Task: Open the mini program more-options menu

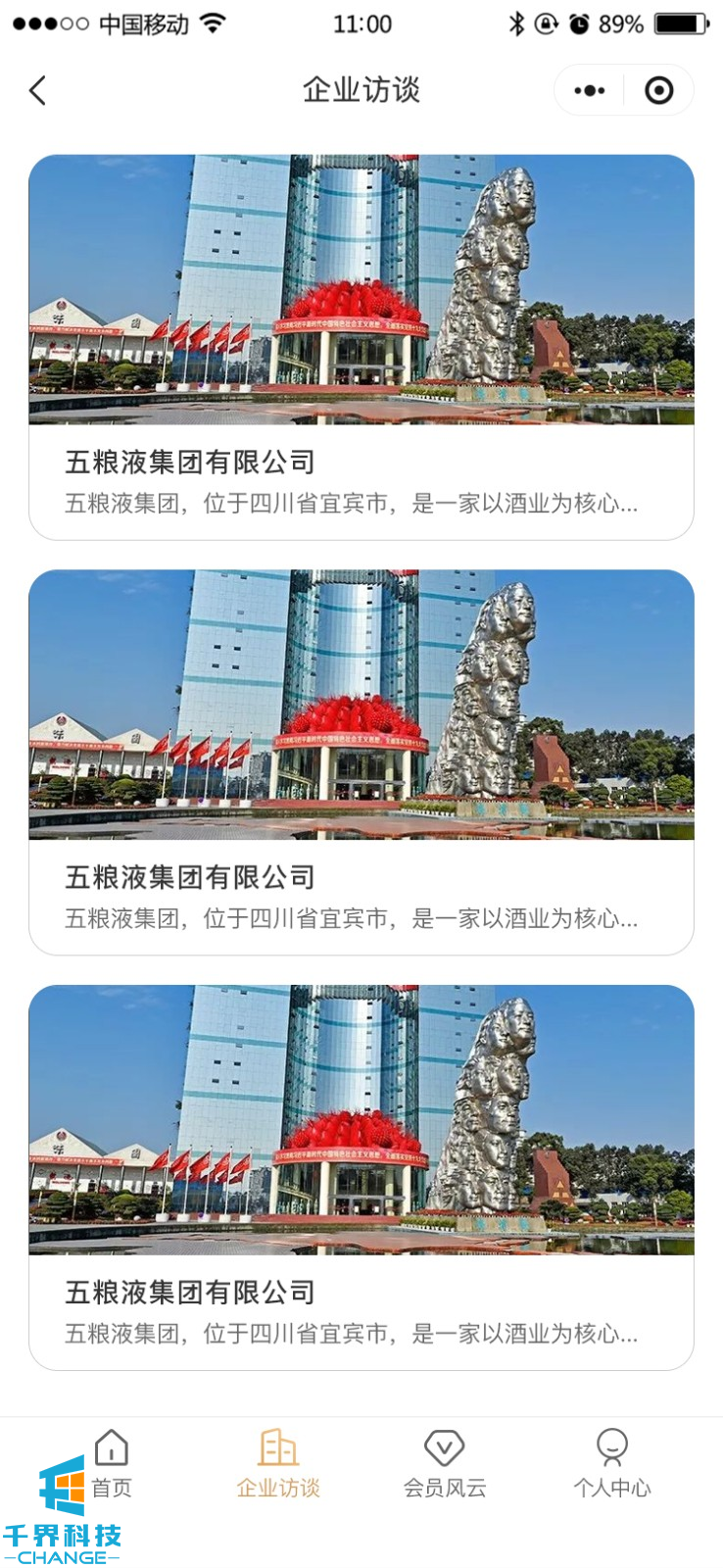Action: tap(590, 91)
